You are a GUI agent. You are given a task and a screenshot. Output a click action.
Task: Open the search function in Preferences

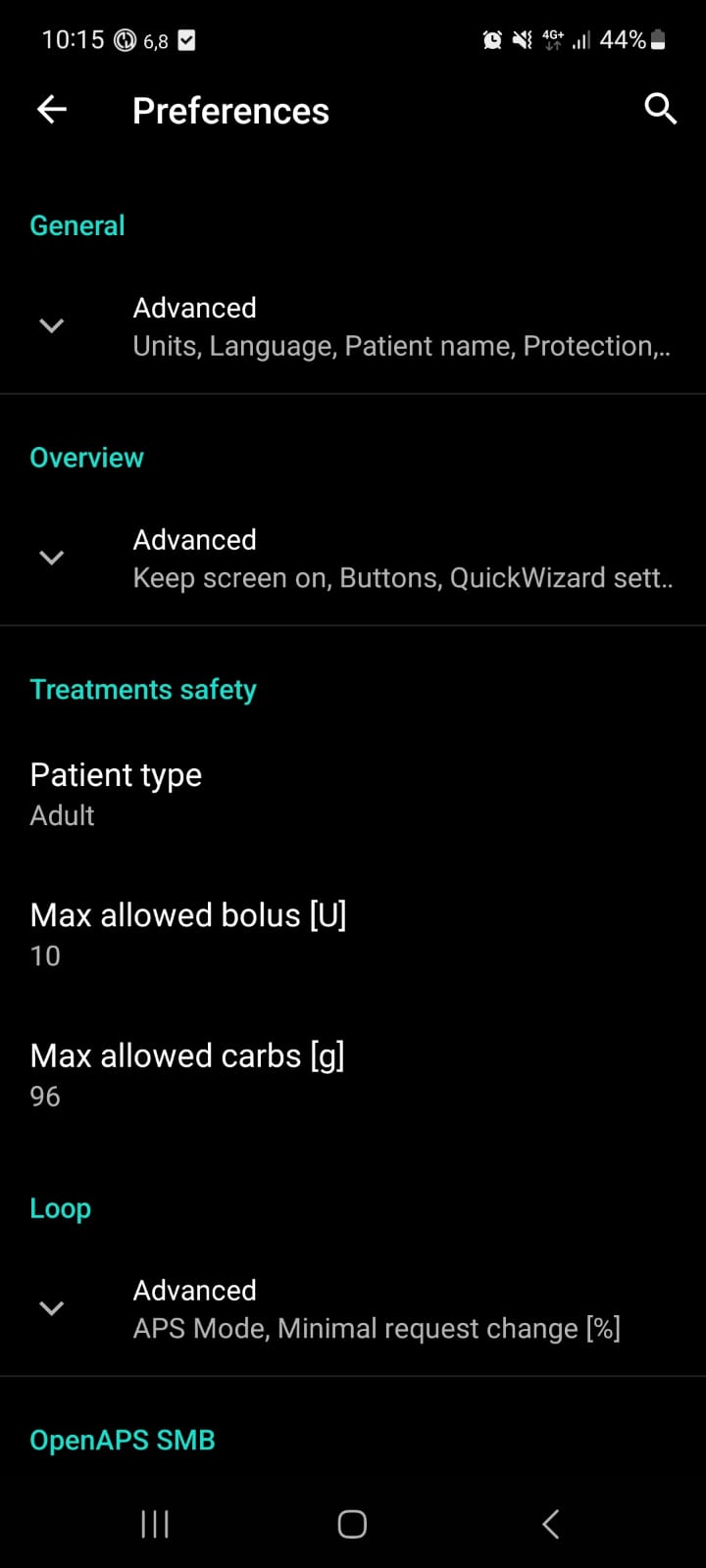[x=660, y=110]
